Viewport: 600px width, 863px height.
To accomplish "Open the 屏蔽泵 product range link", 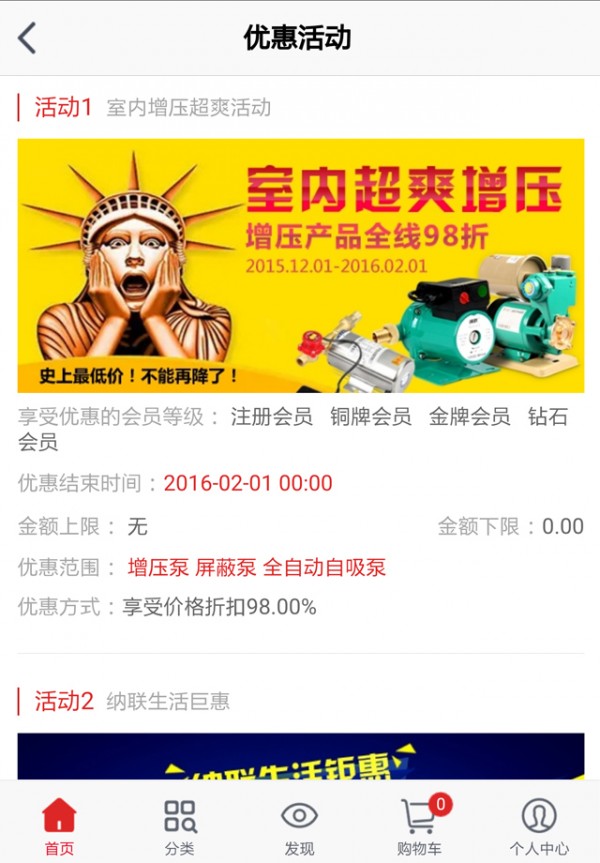I will pos(225,568).
